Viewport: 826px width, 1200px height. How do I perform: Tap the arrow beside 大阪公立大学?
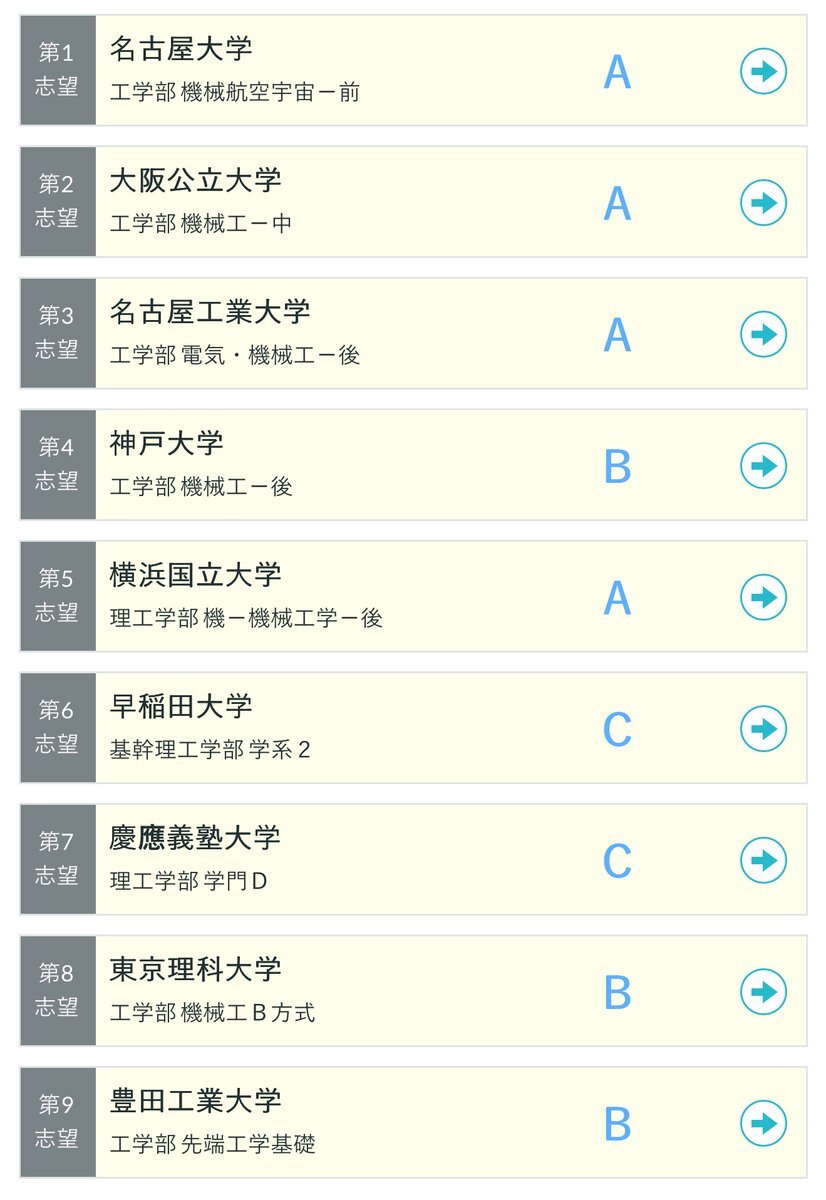pos(763,203)
